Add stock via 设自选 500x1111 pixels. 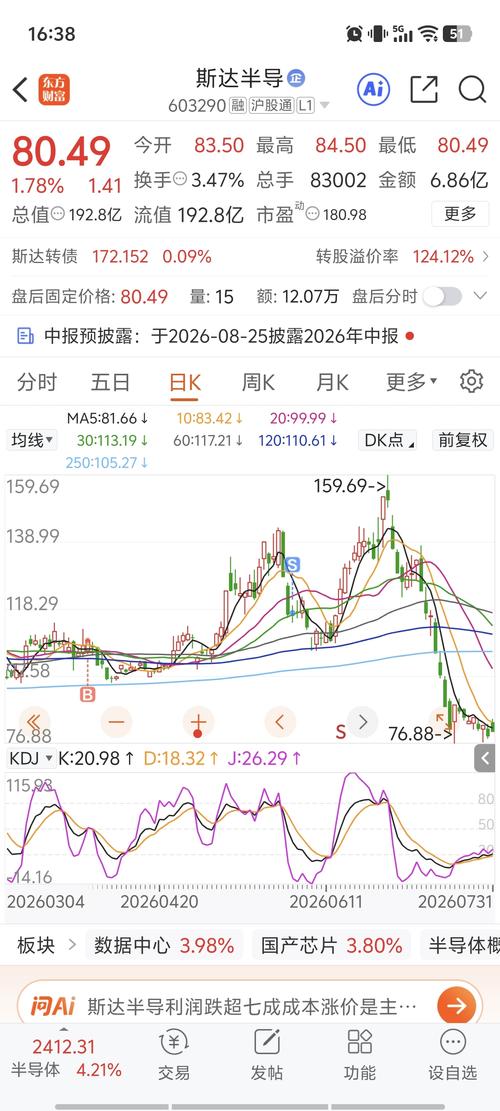[x=452, y=1055]
